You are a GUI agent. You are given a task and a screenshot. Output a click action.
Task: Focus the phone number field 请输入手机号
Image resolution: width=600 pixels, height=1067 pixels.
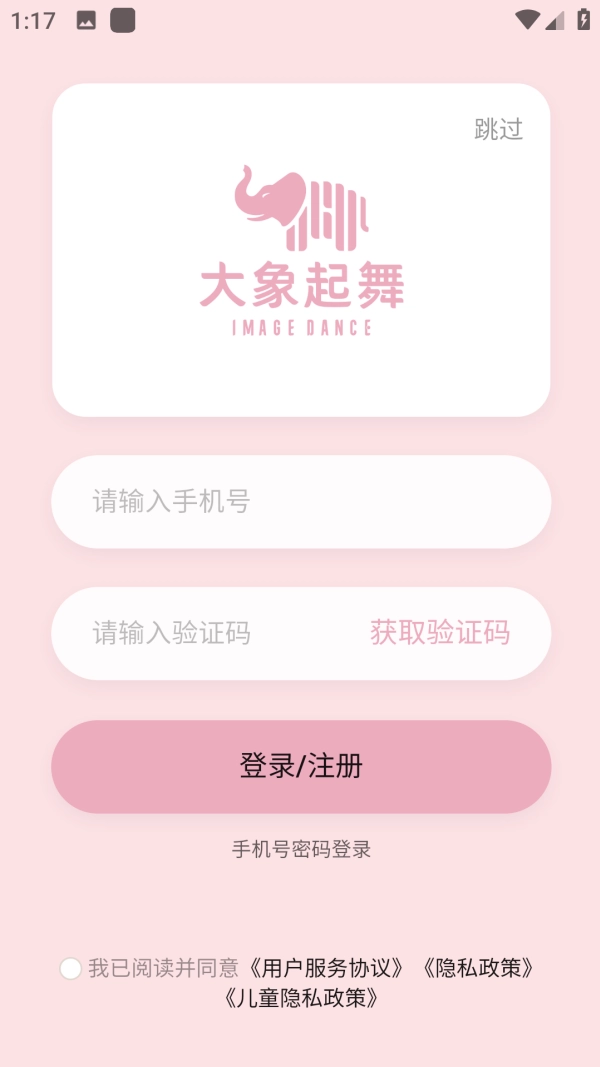(x=300, y=501)
